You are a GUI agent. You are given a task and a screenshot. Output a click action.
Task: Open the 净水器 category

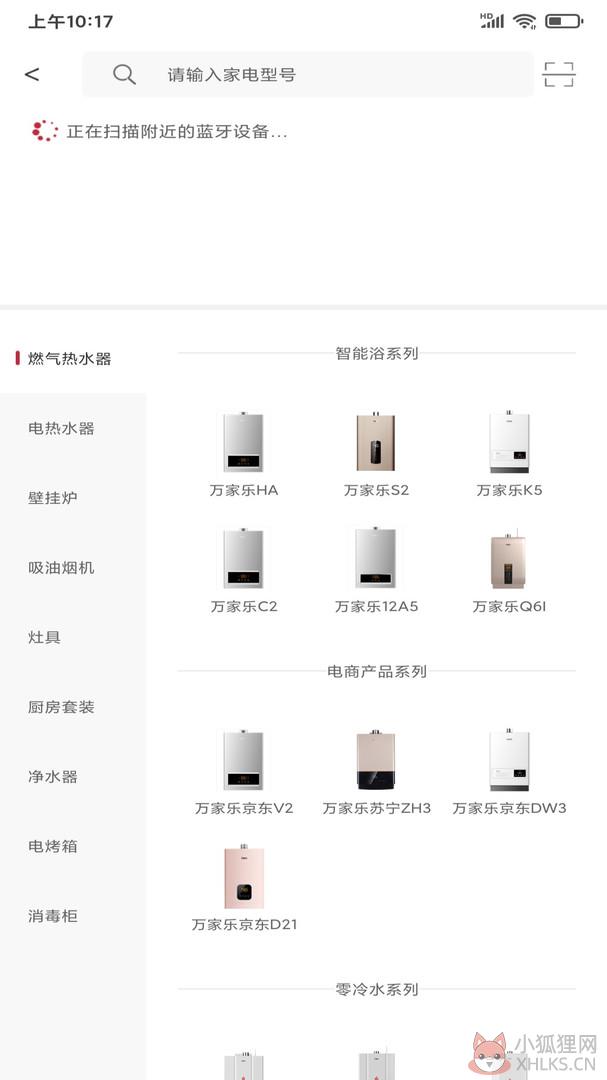pos(53,776)
